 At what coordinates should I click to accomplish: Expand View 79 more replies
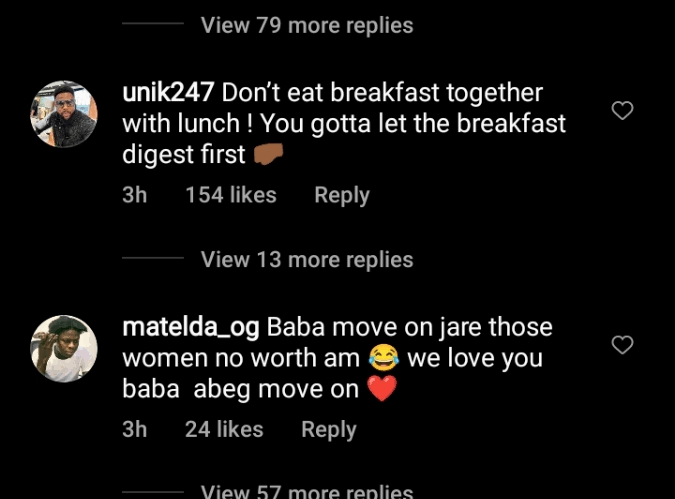[306, 25]
